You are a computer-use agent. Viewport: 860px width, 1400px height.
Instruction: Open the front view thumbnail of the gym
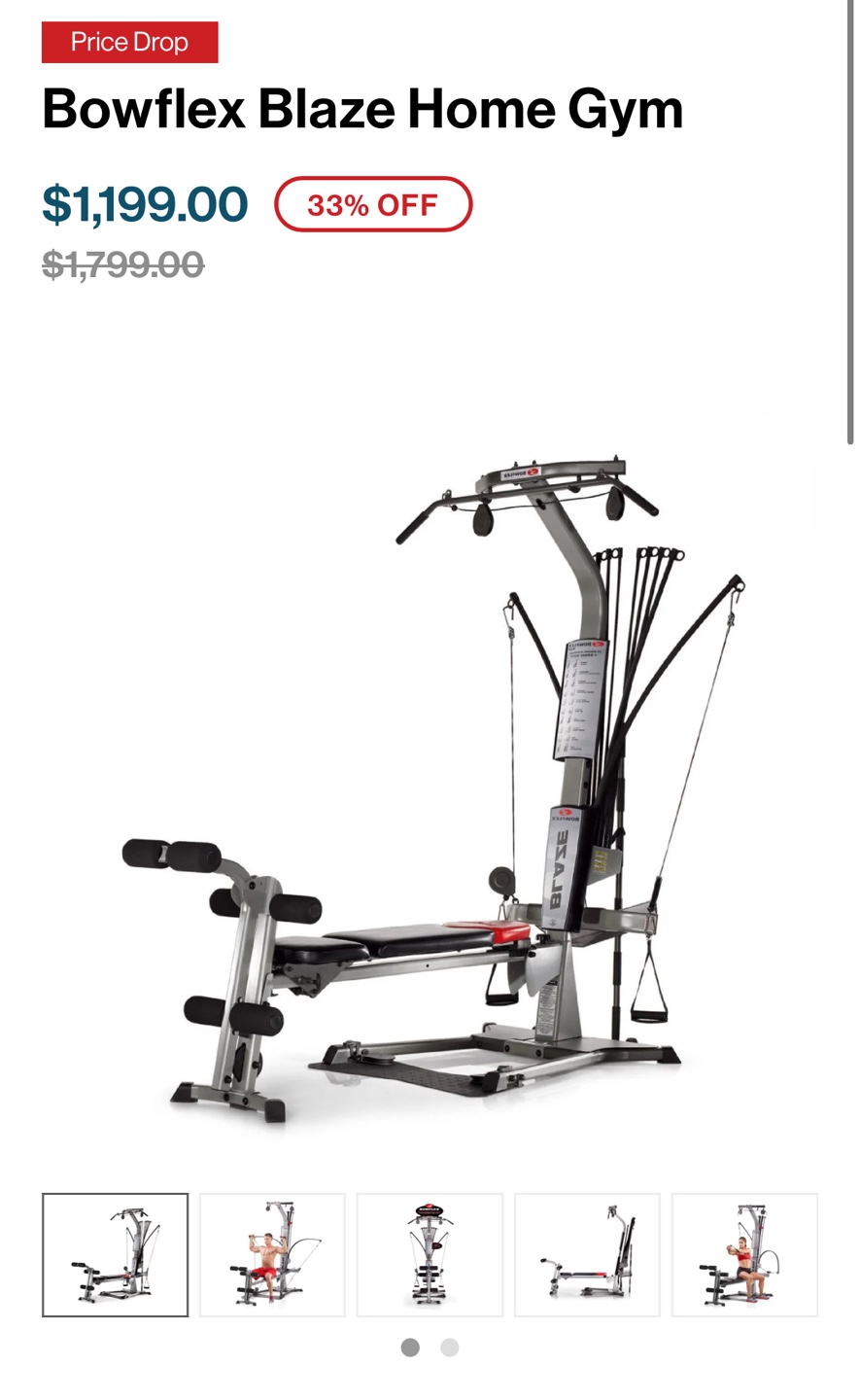(430, 1254)
